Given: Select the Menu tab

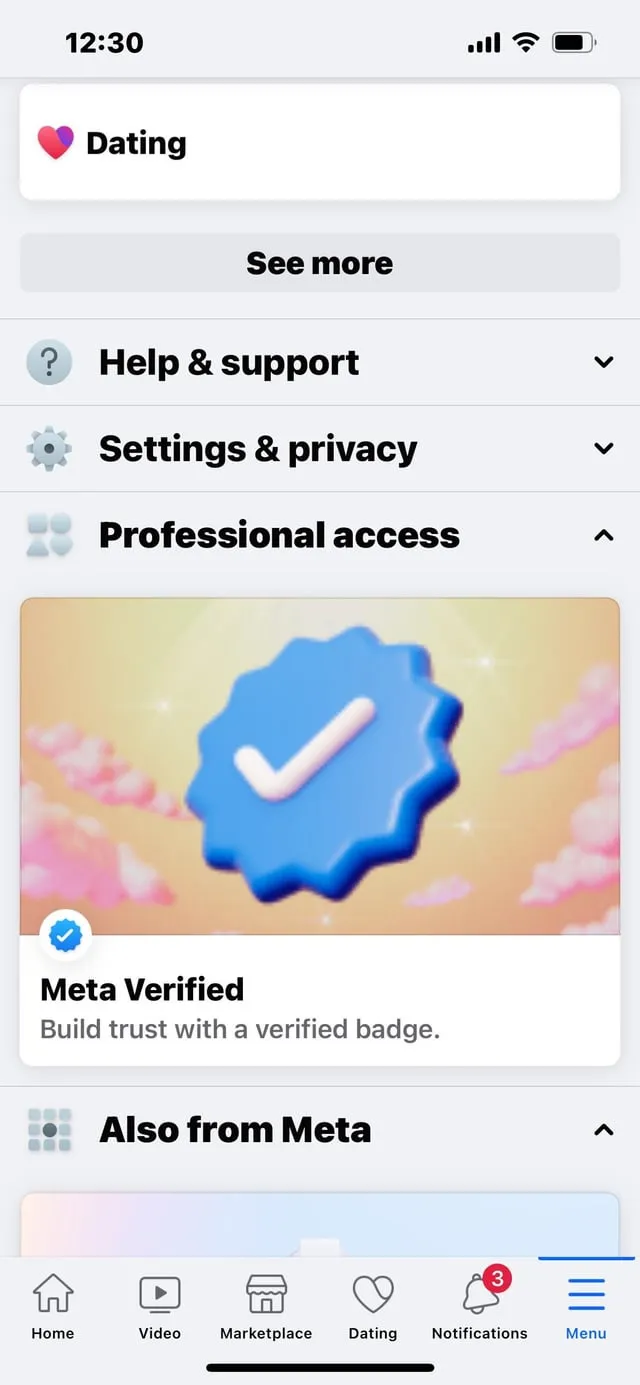Looking at the screenshot, I should (586, 1306).
